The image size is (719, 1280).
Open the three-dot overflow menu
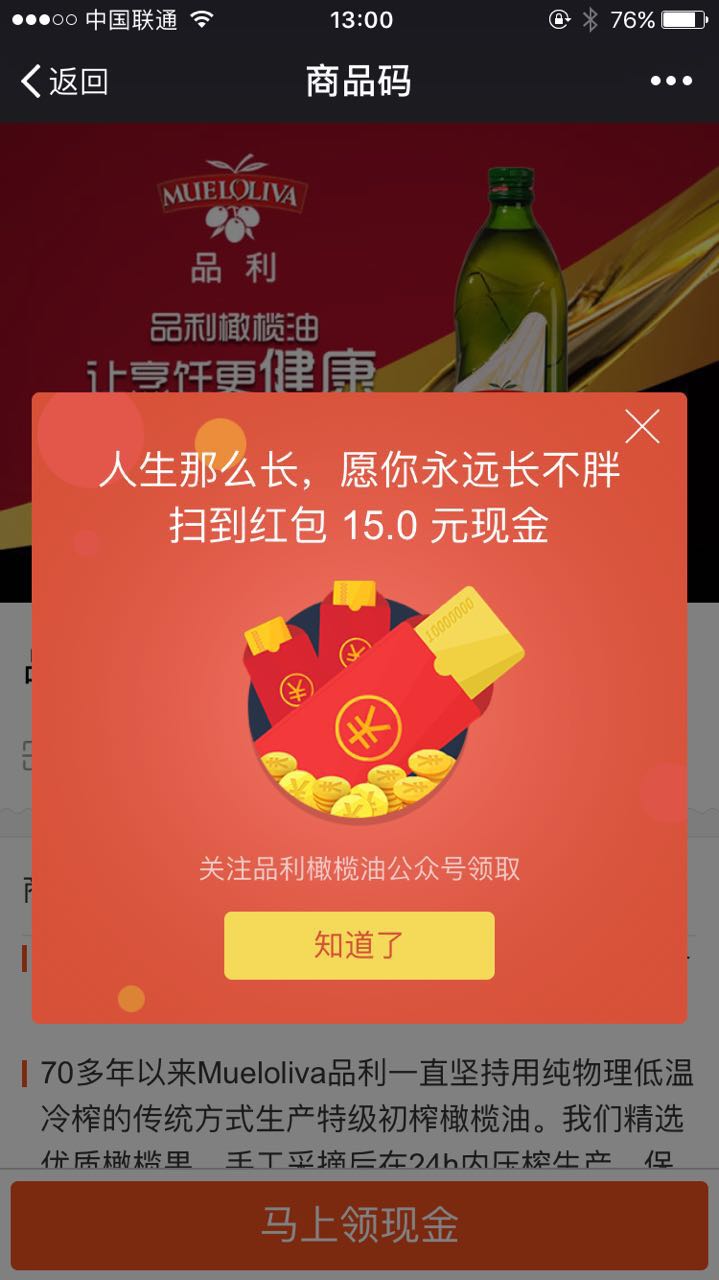670,81
